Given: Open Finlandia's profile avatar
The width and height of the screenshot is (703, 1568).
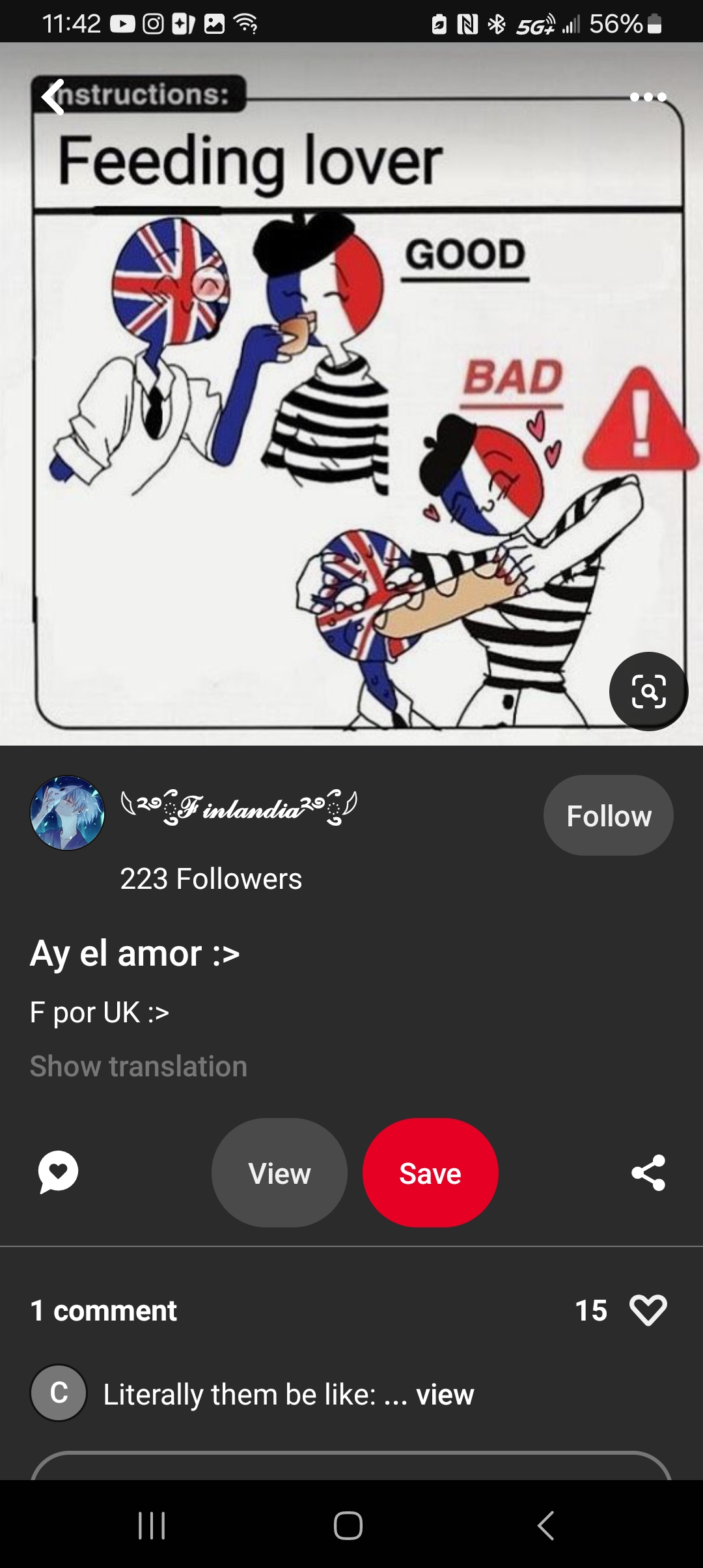Looking at the screenshot, I should [x=67, y=813].
